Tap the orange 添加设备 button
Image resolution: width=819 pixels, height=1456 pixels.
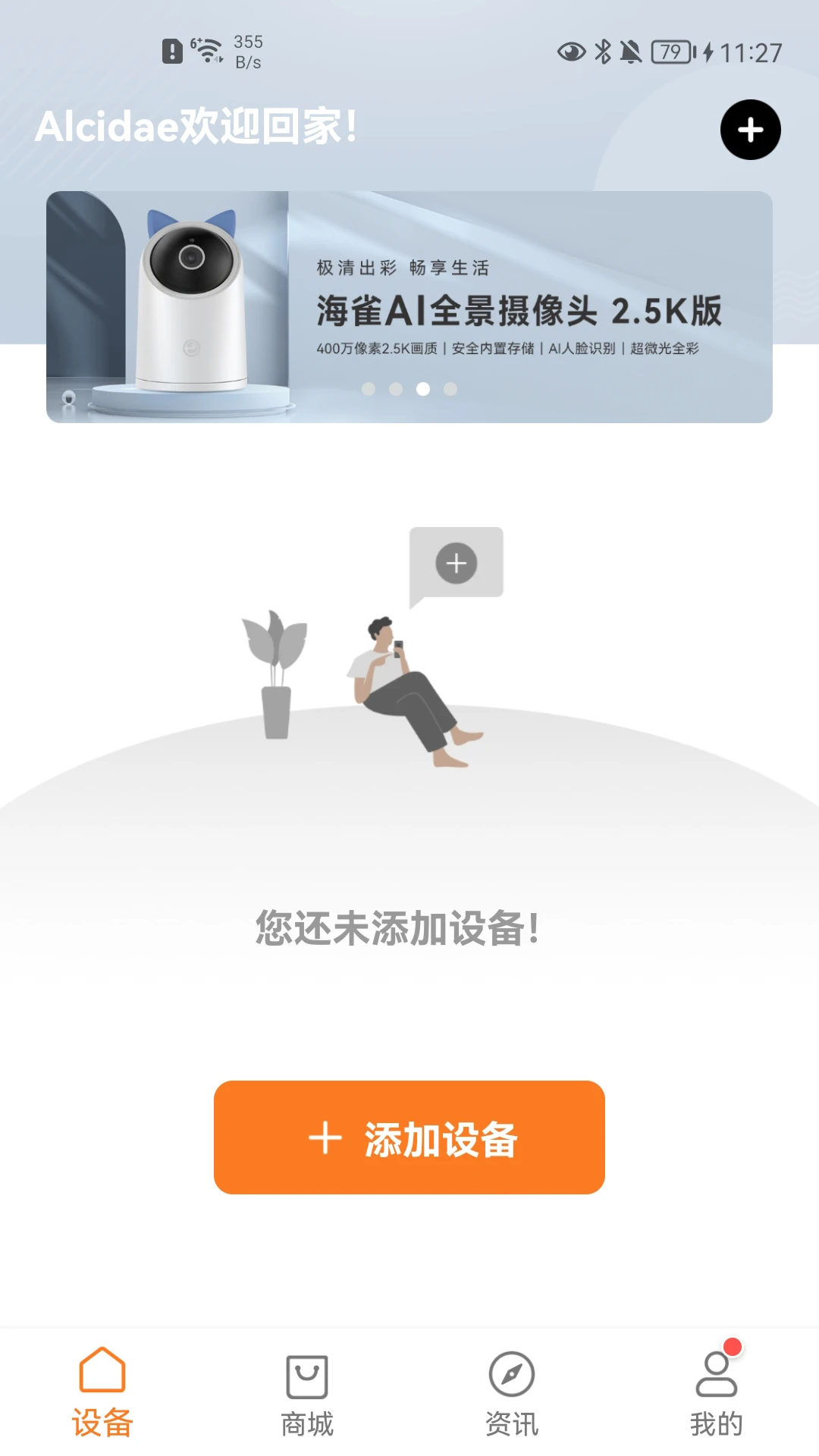pyautogui.click(x=409, y=1137)
